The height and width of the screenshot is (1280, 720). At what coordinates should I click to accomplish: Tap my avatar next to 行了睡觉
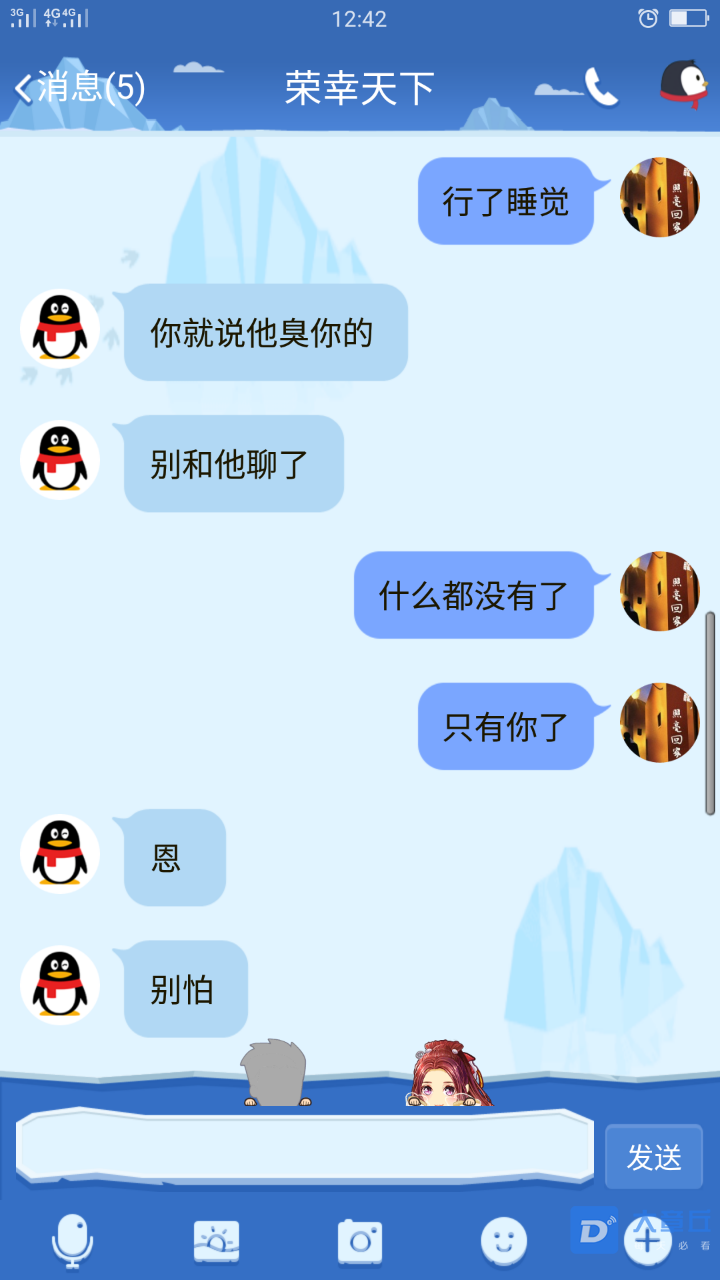pos(659,197)
